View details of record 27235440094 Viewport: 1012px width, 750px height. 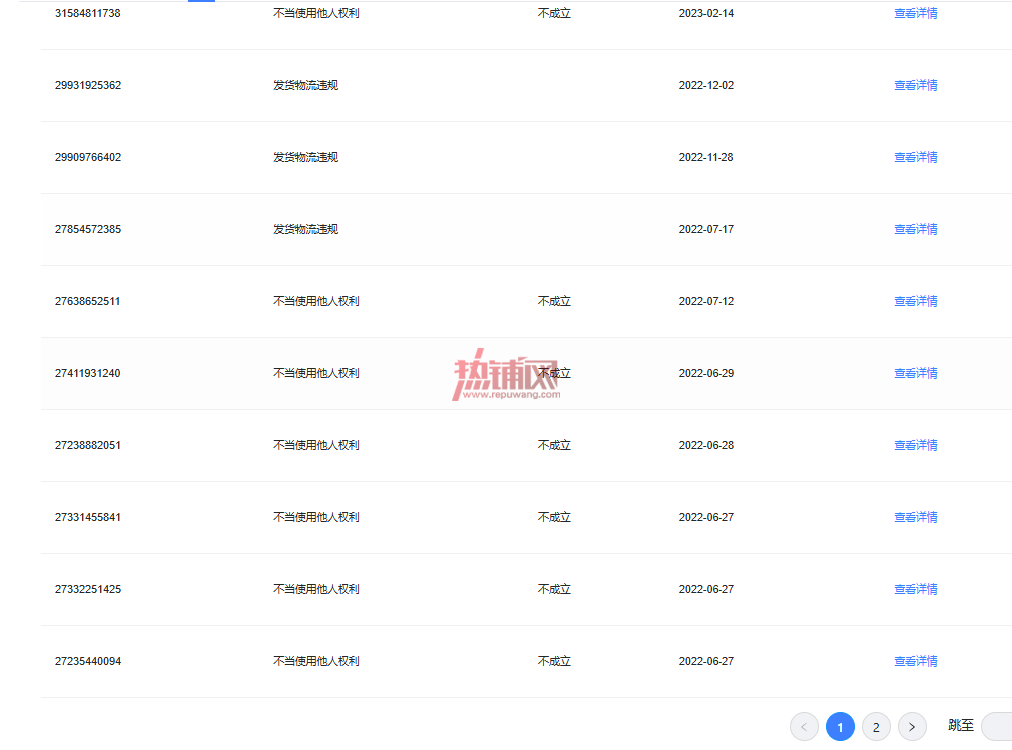[x=915, y=661]
